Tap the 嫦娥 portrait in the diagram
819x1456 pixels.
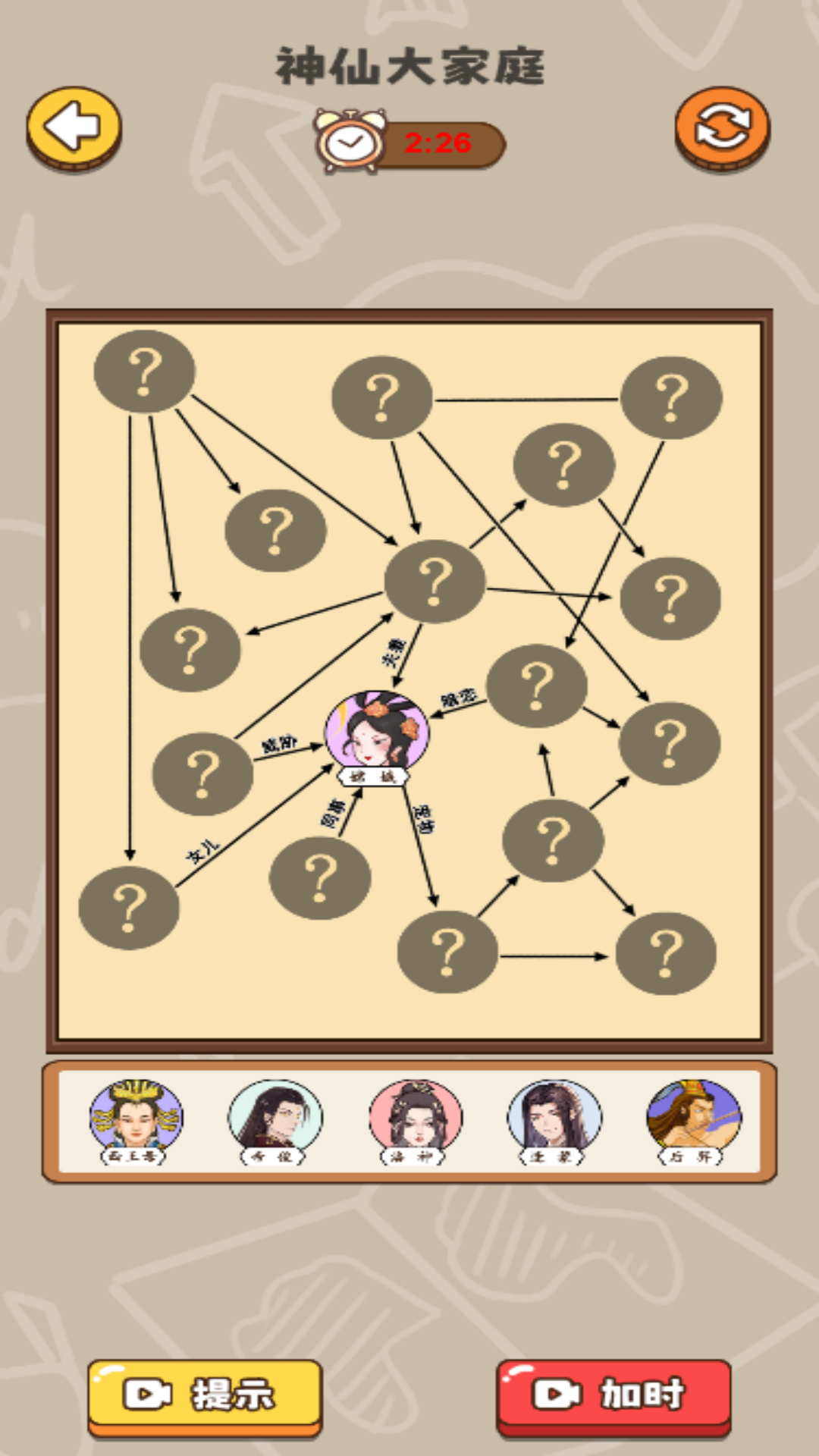376,732
